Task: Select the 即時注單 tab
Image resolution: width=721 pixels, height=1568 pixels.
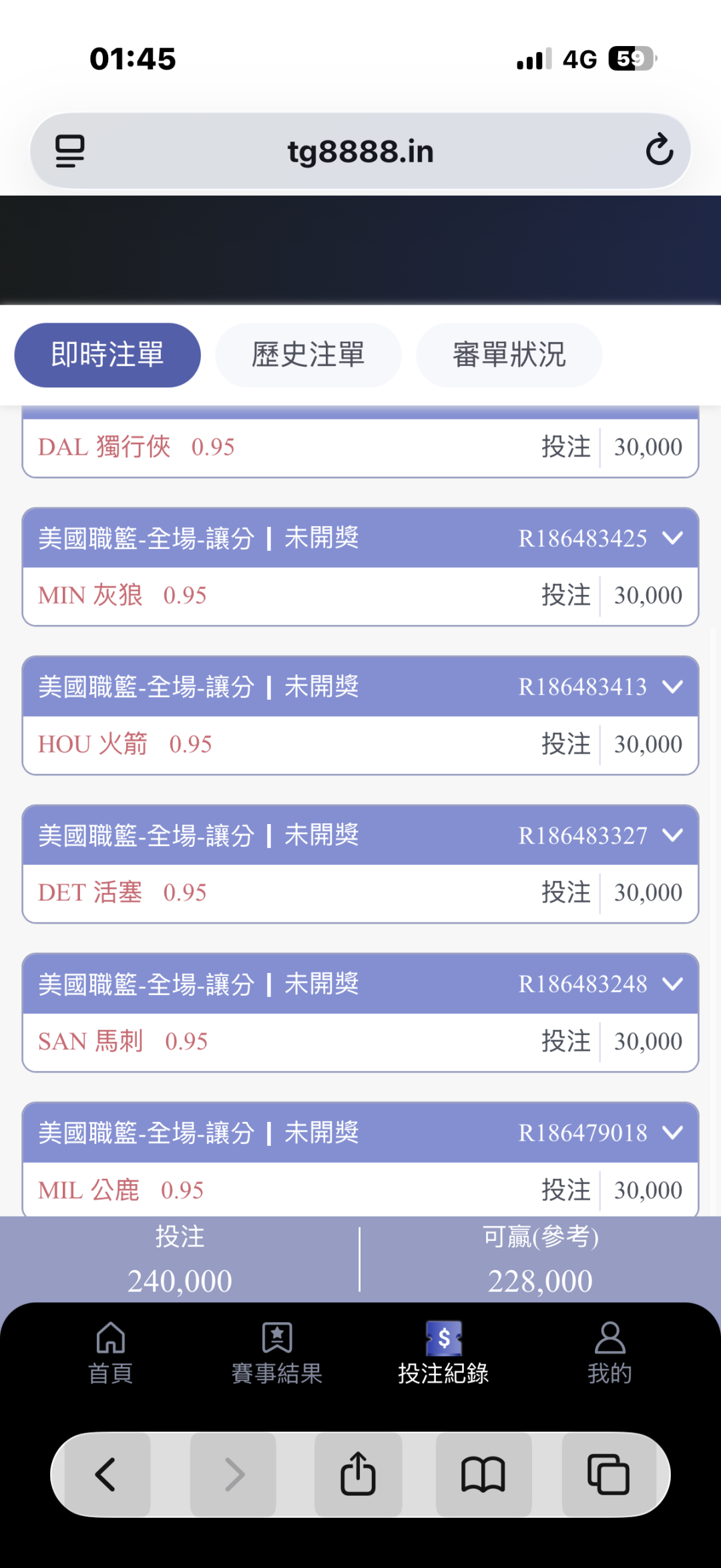Action: point(107,355)
